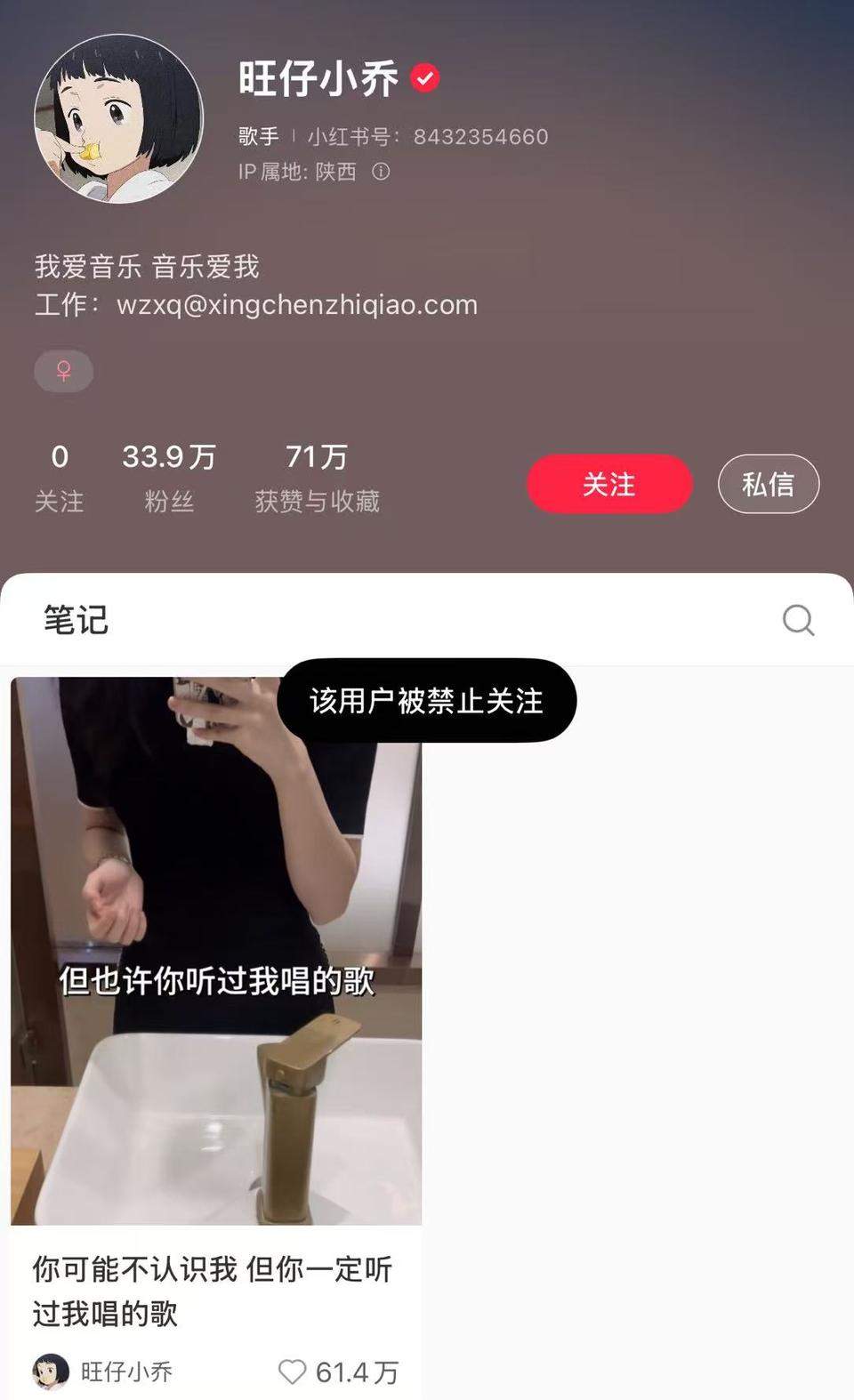This screenshot has height=1400, width=854.
Task: Open the 0 关注 following list
Action: click(60, 478)
